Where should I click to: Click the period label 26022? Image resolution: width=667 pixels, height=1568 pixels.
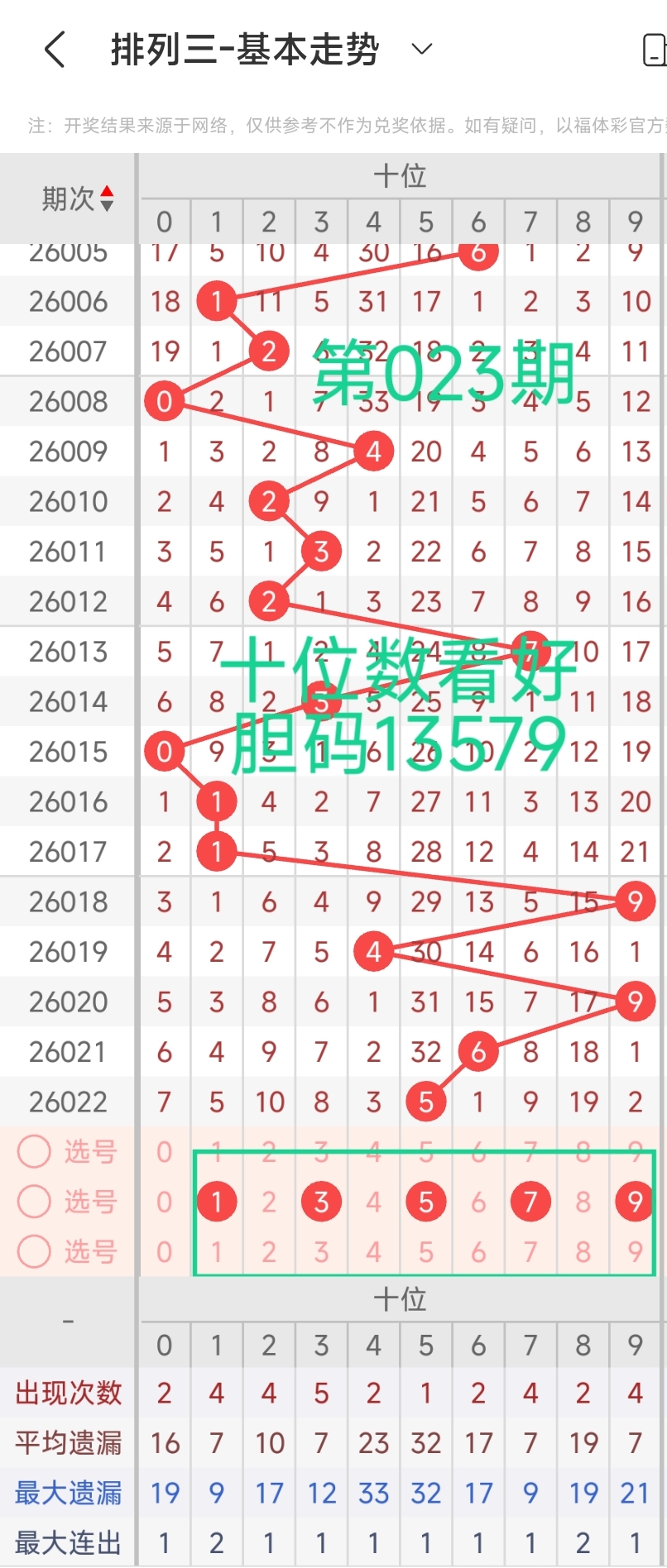pos(68,1101)
